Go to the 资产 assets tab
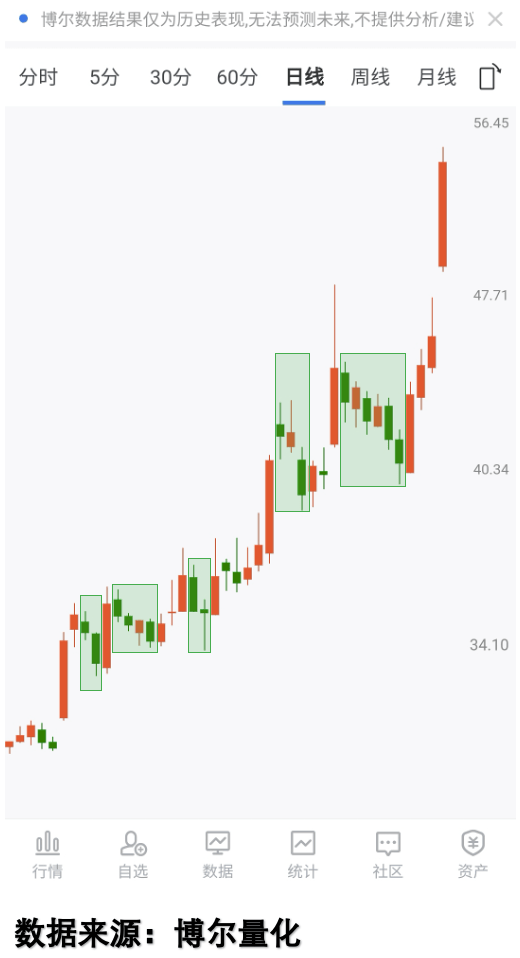Image resolution: width=520 pixels, height=958 pixels. (472, 855)
